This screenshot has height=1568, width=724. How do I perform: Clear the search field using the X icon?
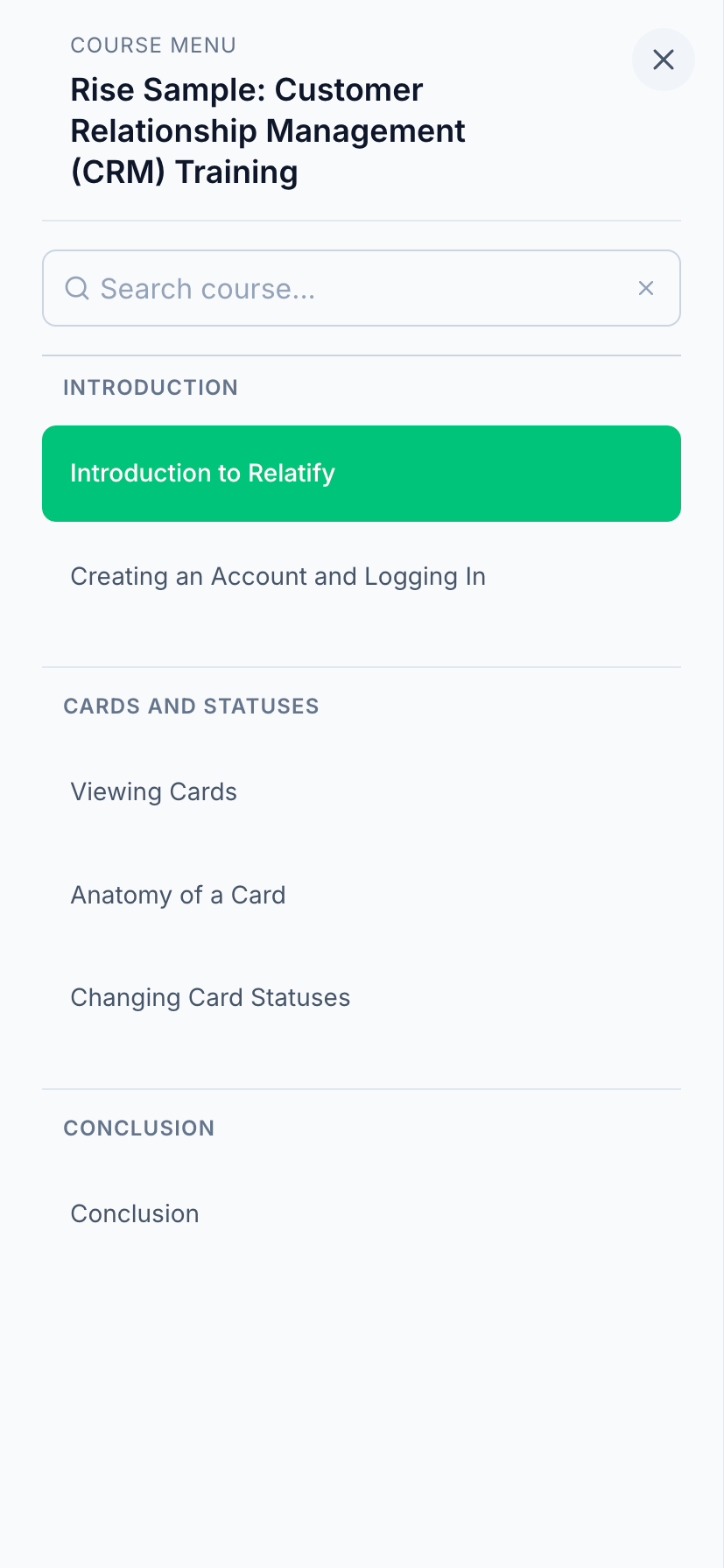(x=646, y=288)
